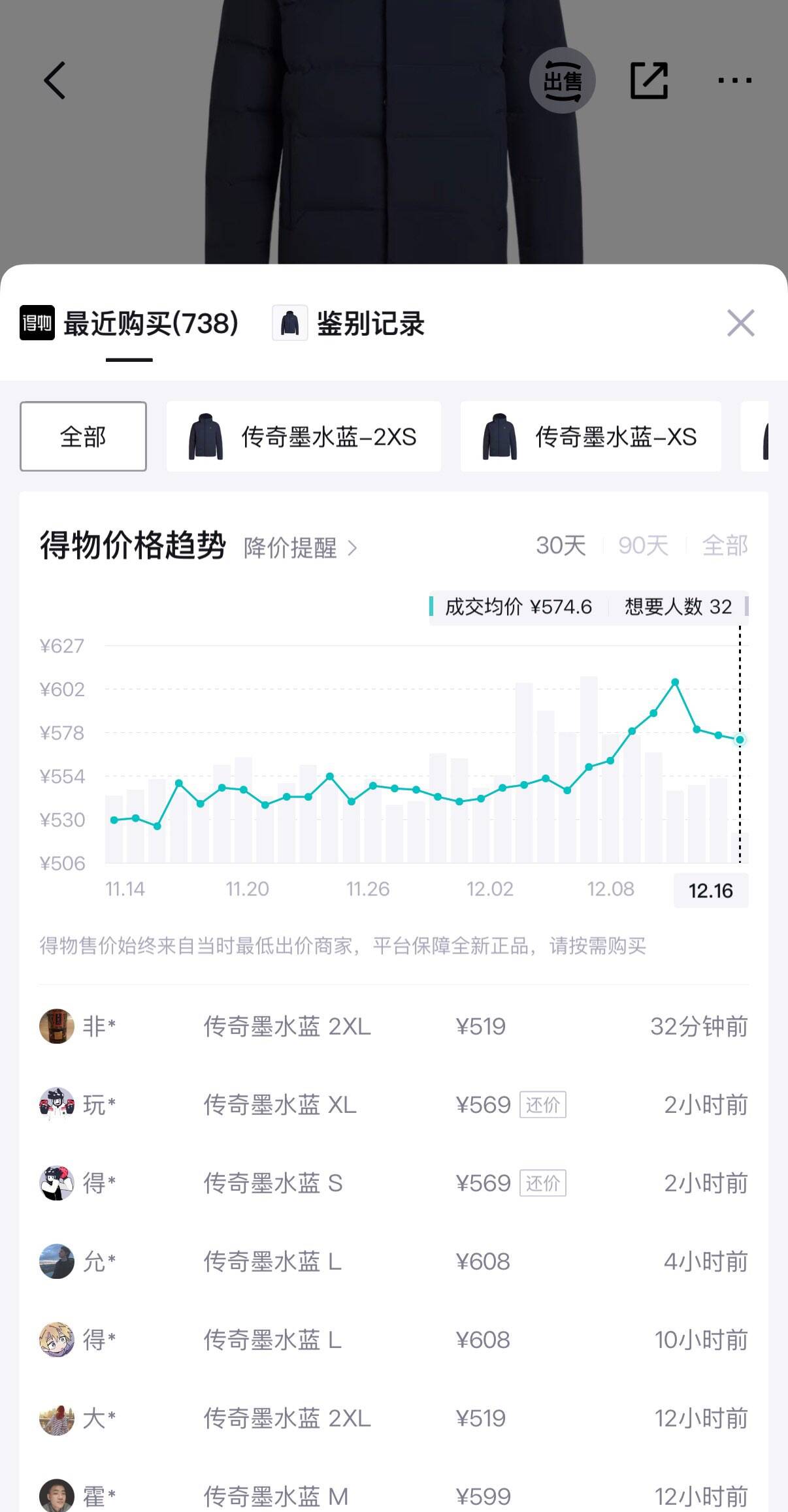Tap the 出售 (sell) circular badge icon
Screen dimensions: 788x1512
[562, 80]
